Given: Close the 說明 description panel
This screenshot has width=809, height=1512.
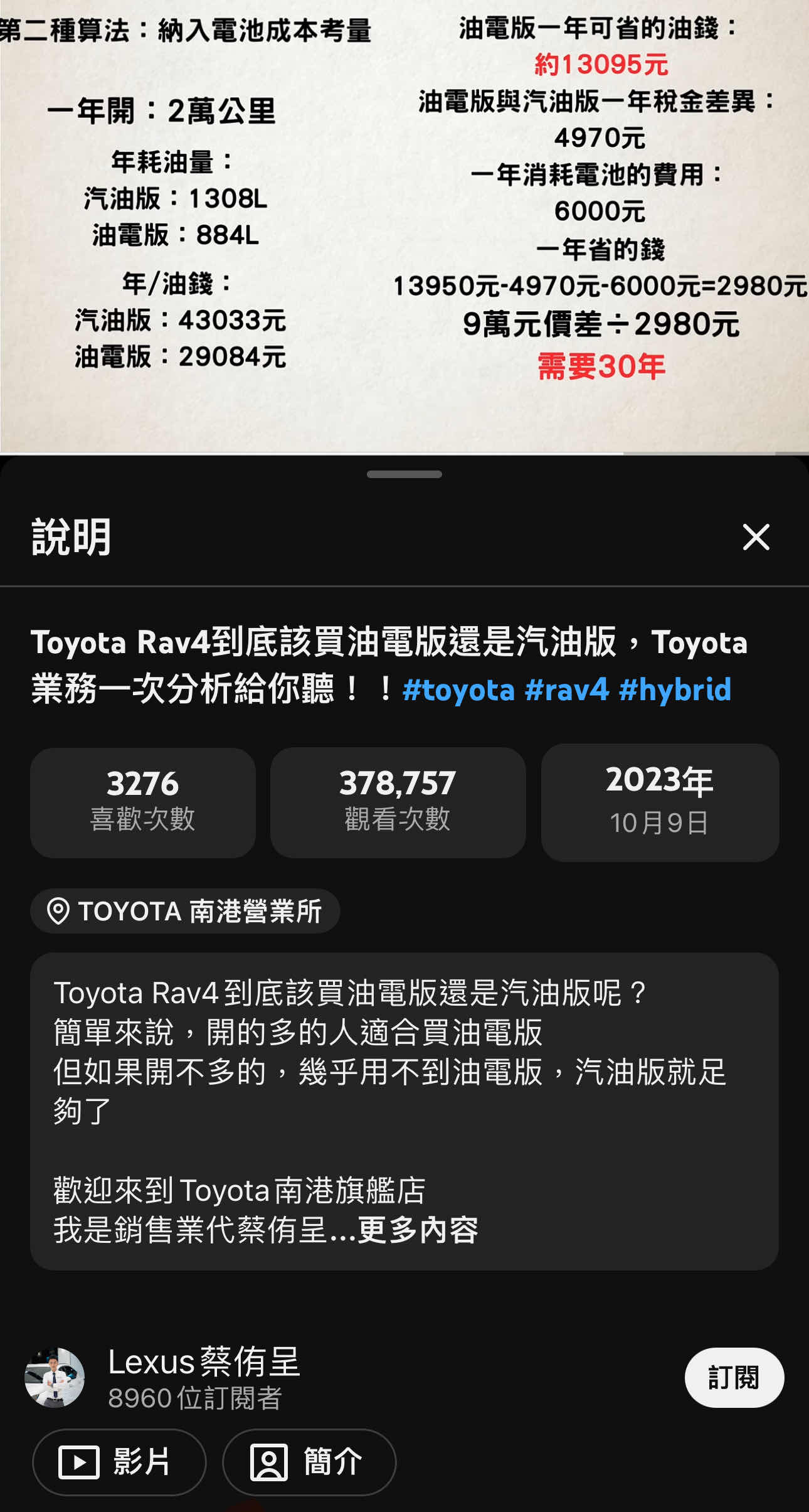Looking at the screenshot, I should 756,537.
